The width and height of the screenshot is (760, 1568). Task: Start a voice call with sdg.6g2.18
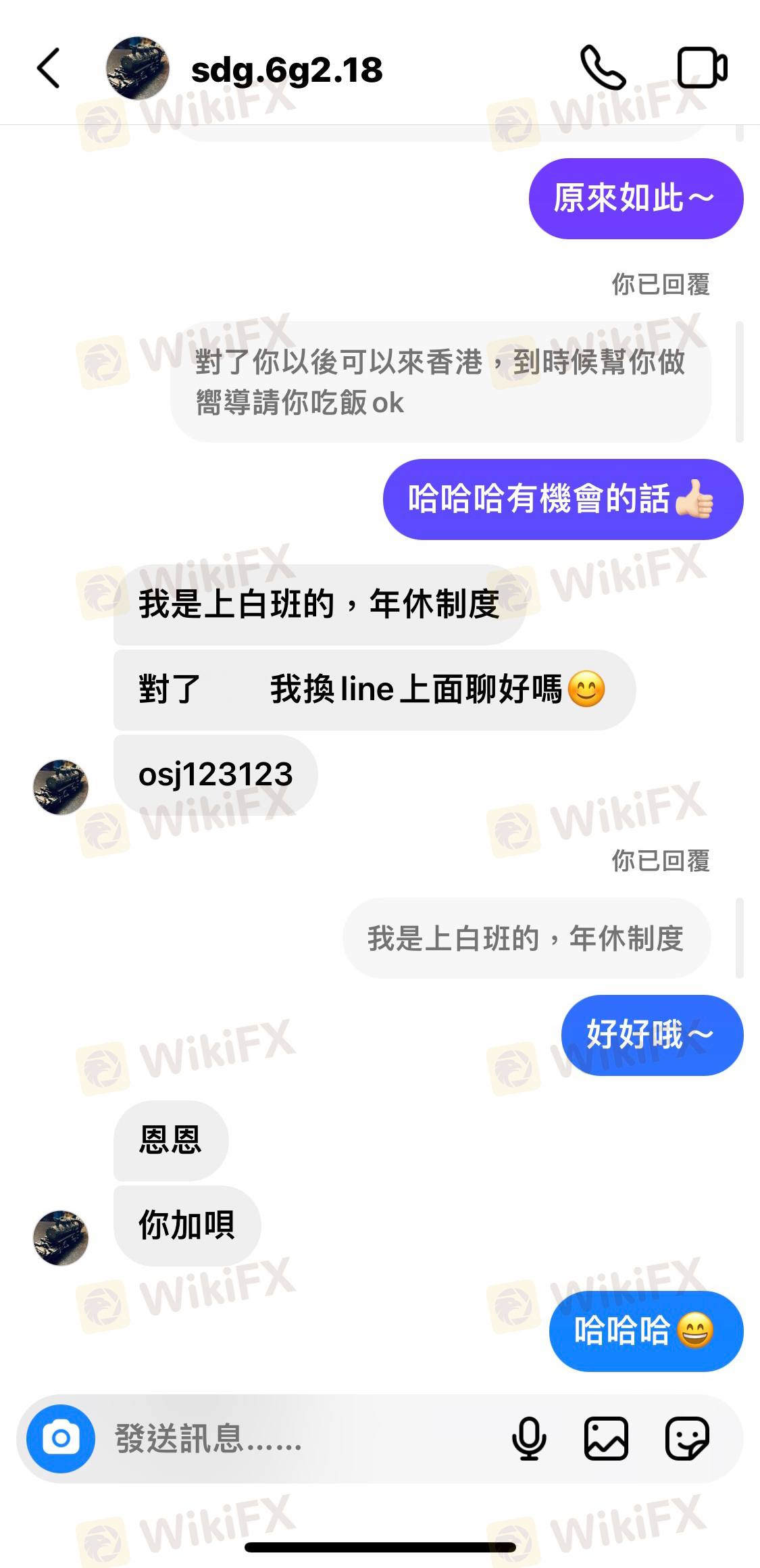pyautogui.click(x=603, y=68)
